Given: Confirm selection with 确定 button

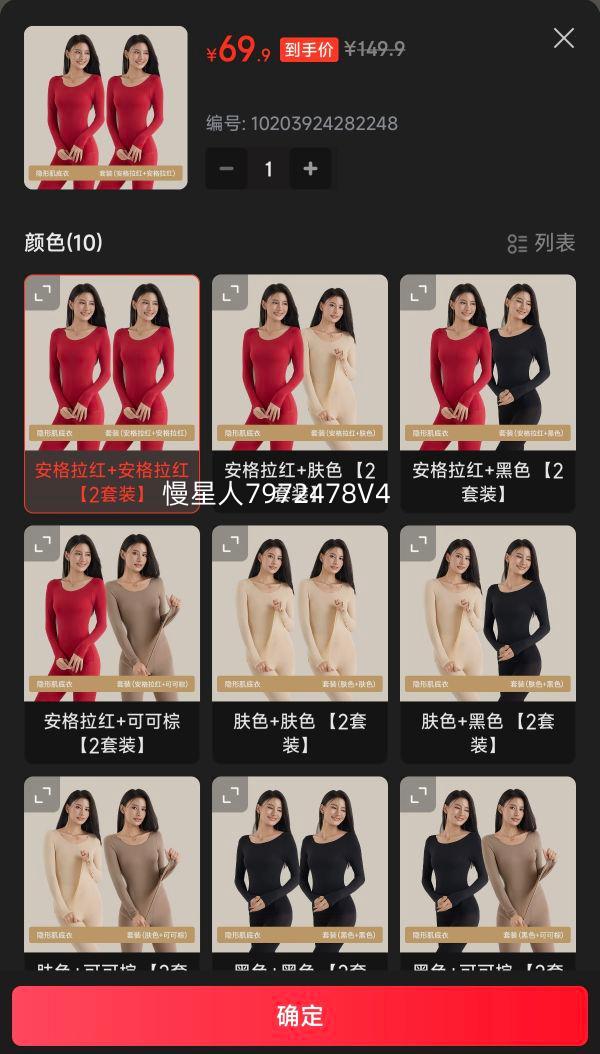Looking at the screenshot, I should pyautogui.click(x=300, y=1016).
